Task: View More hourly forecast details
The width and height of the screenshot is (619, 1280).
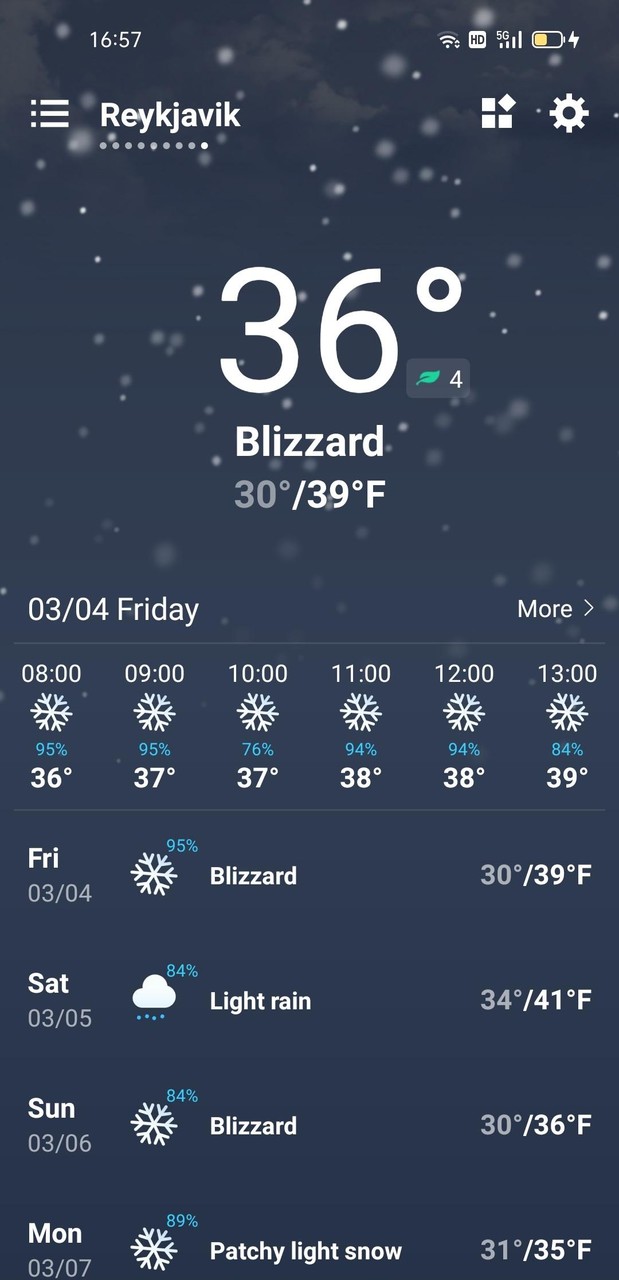Action: (x=555, y=609)
